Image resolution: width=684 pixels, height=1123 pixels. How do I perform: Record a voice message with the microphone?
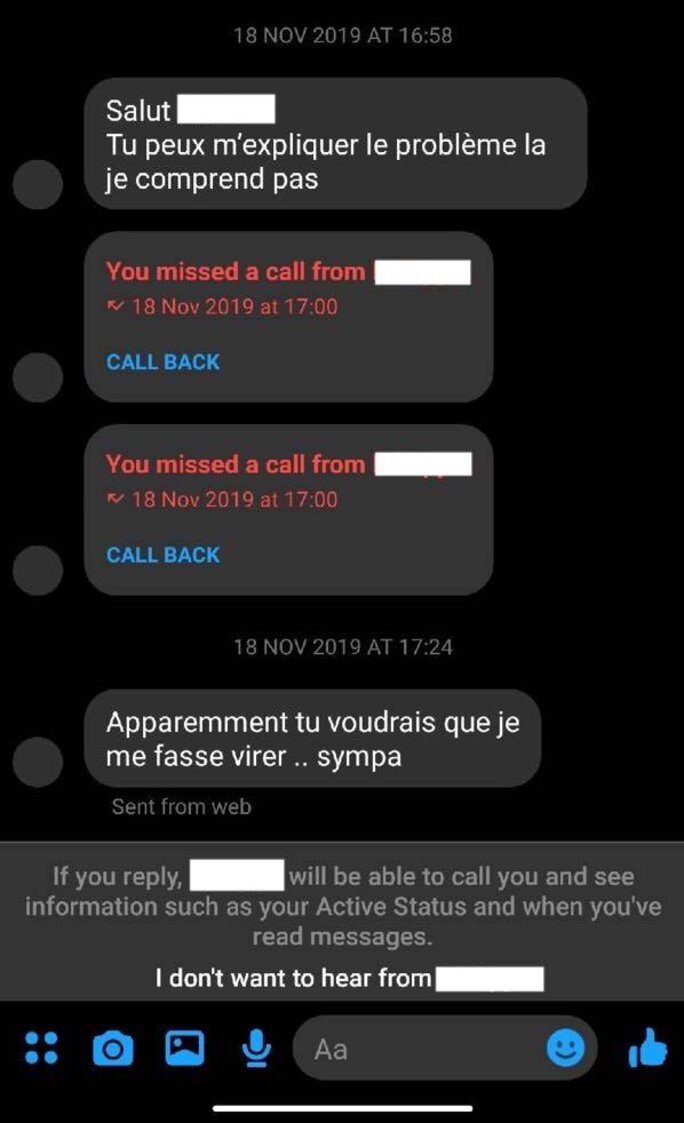(x=257, y=1048)
